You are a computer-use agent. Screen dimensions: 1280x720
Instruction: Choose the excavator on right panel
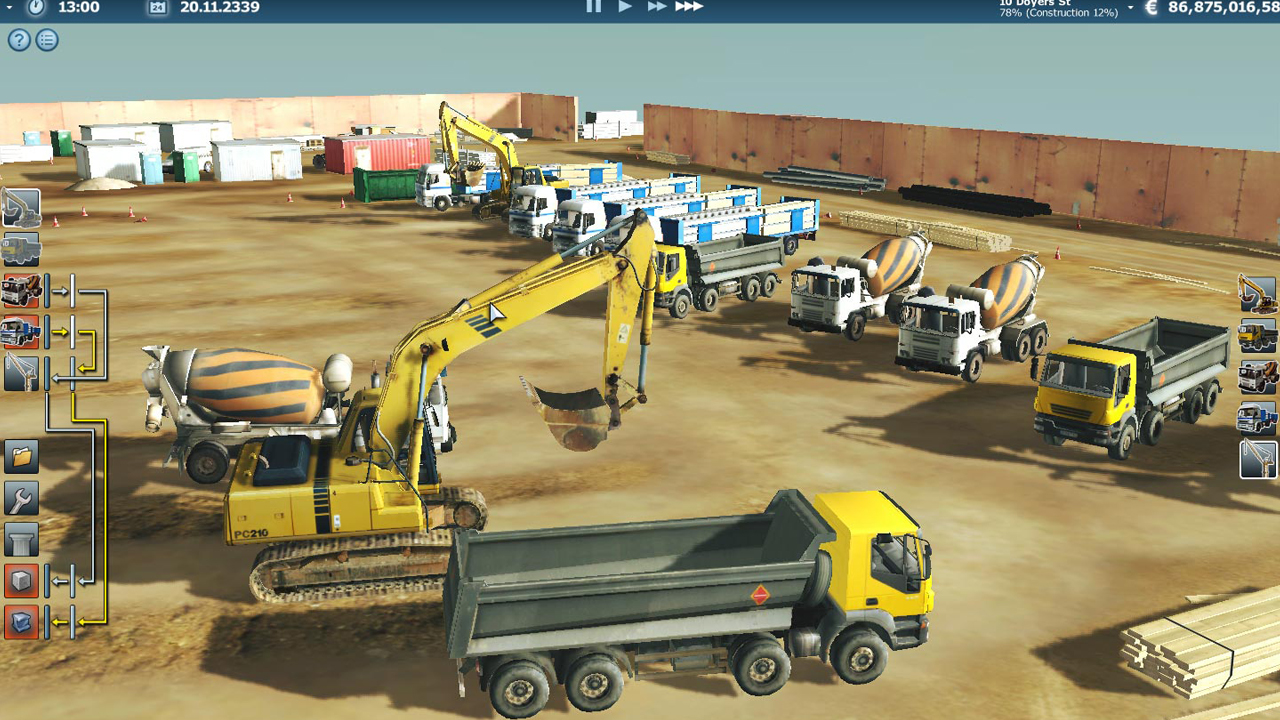click(x=1257, y=294)
